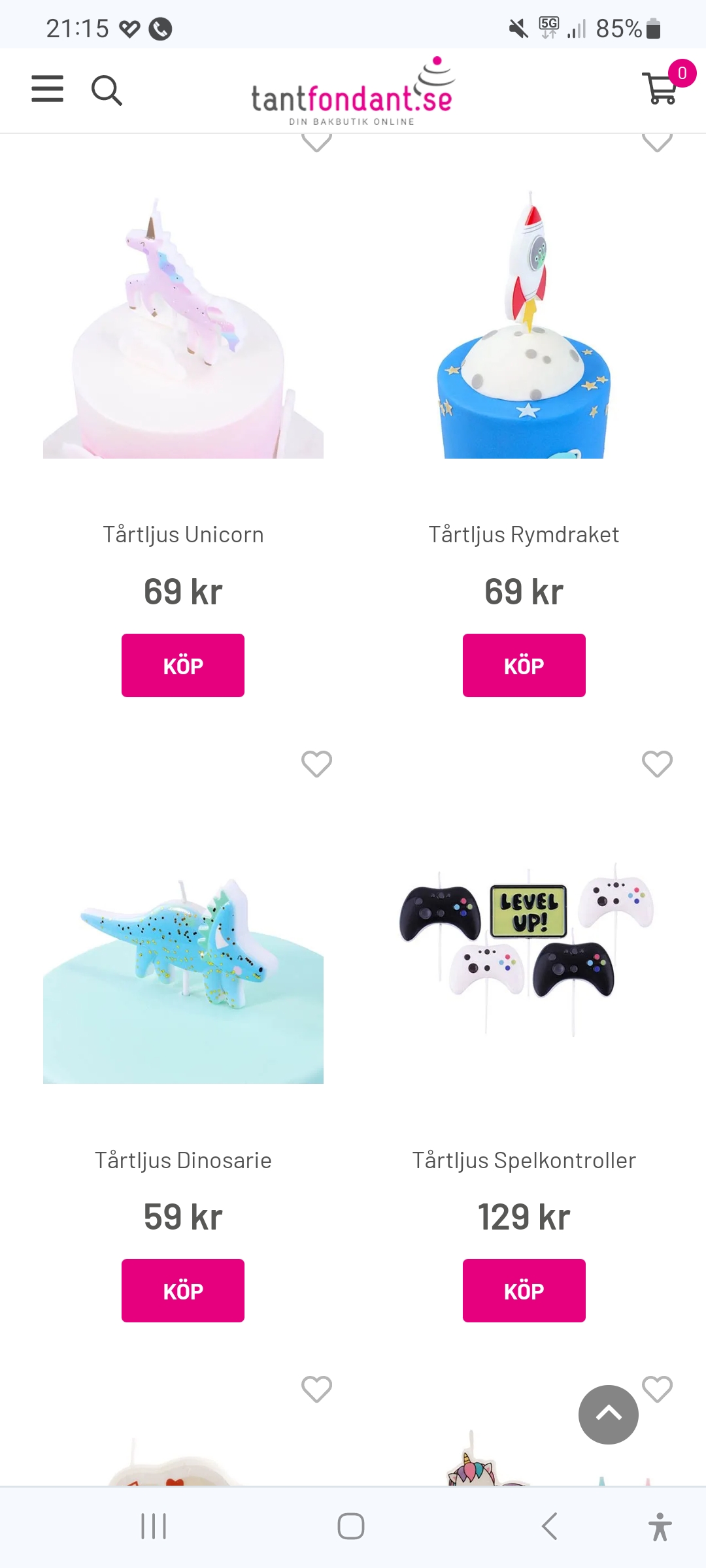Go back using system navigation
Image resolution: width=706 pixels, height=1568 pixels.
pos(550,1526)
